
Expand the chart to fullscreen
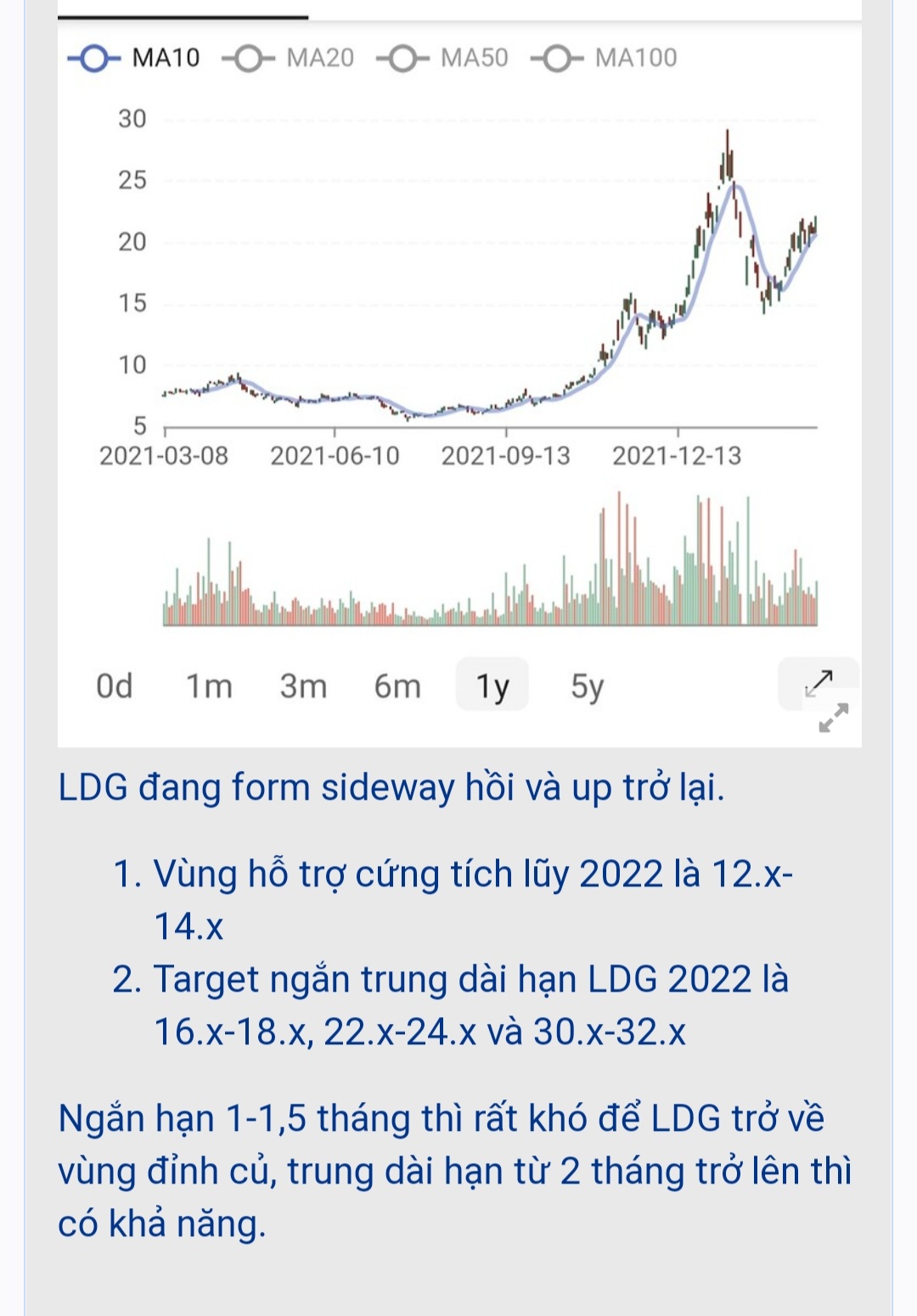pyautogui.click(x=819, y=683)
